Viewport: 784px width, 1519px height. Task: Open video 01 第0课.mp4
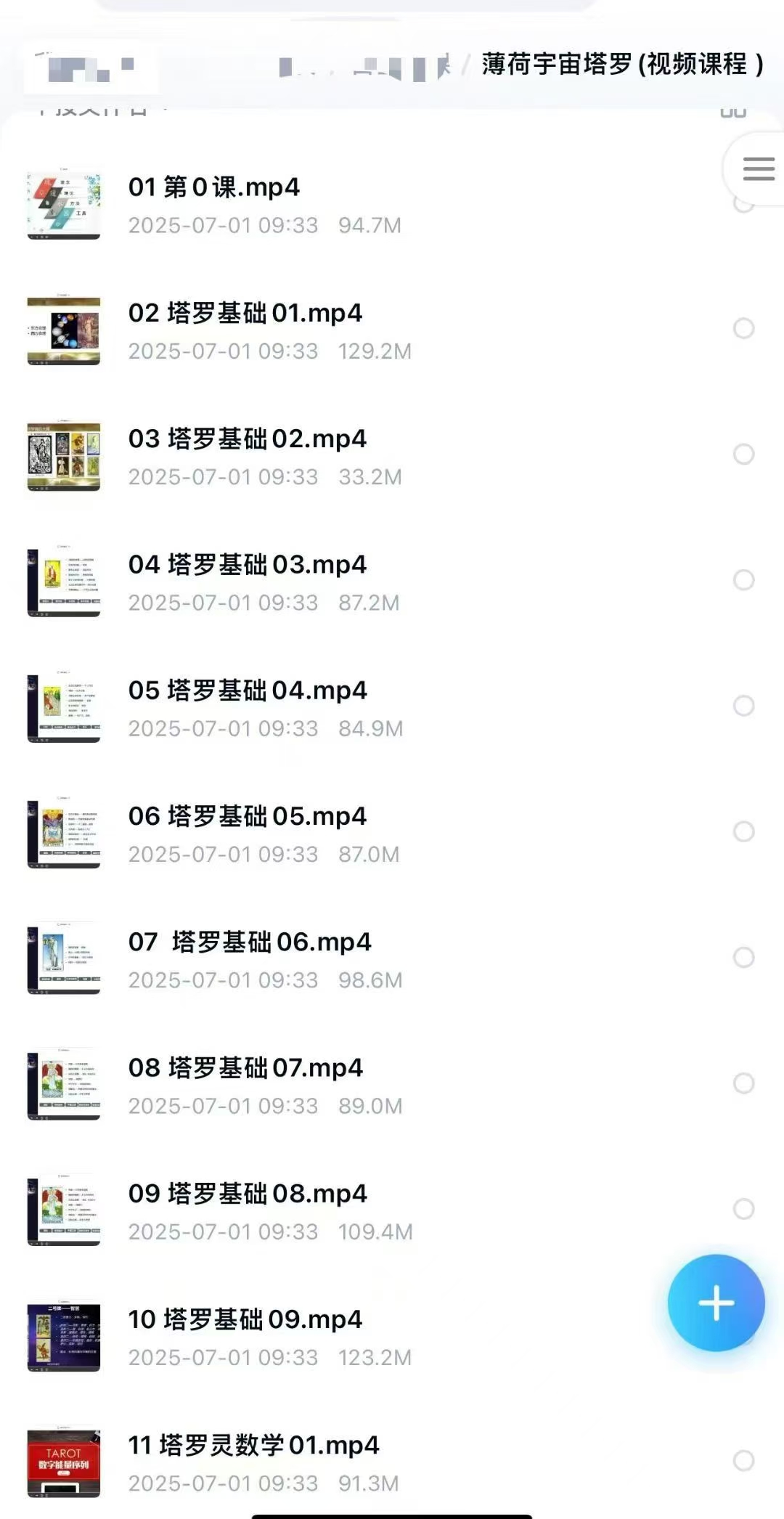[213, 188]
